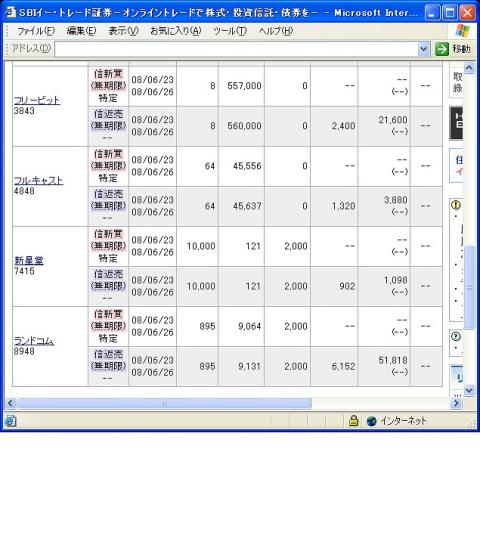Open the 新星堂 stock link
Image resolution: width=480 pixels, height=560 pixels.
click(29, 261)
